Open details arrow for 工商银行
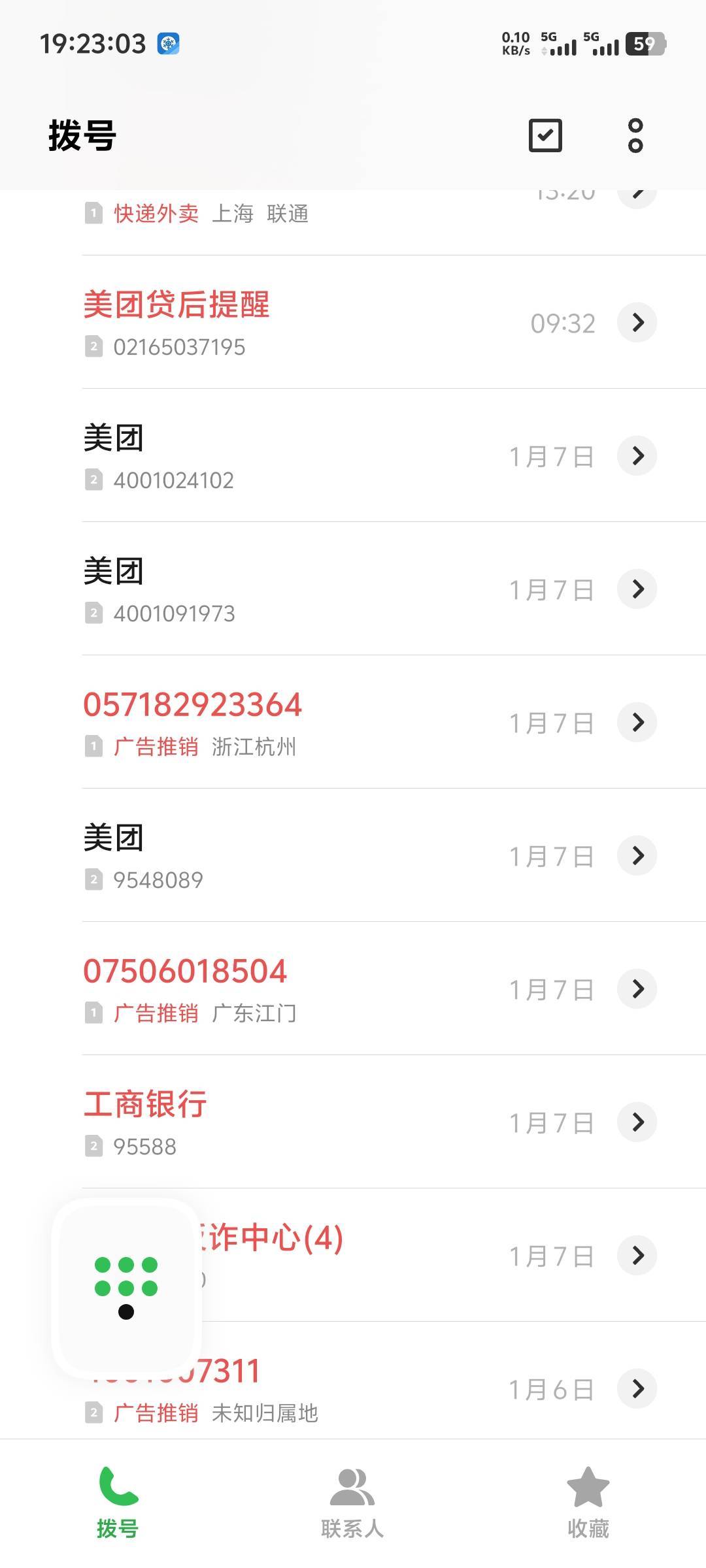This screenshot has width=706, height=1568. pyautogui.click(x=637, y=1122)
